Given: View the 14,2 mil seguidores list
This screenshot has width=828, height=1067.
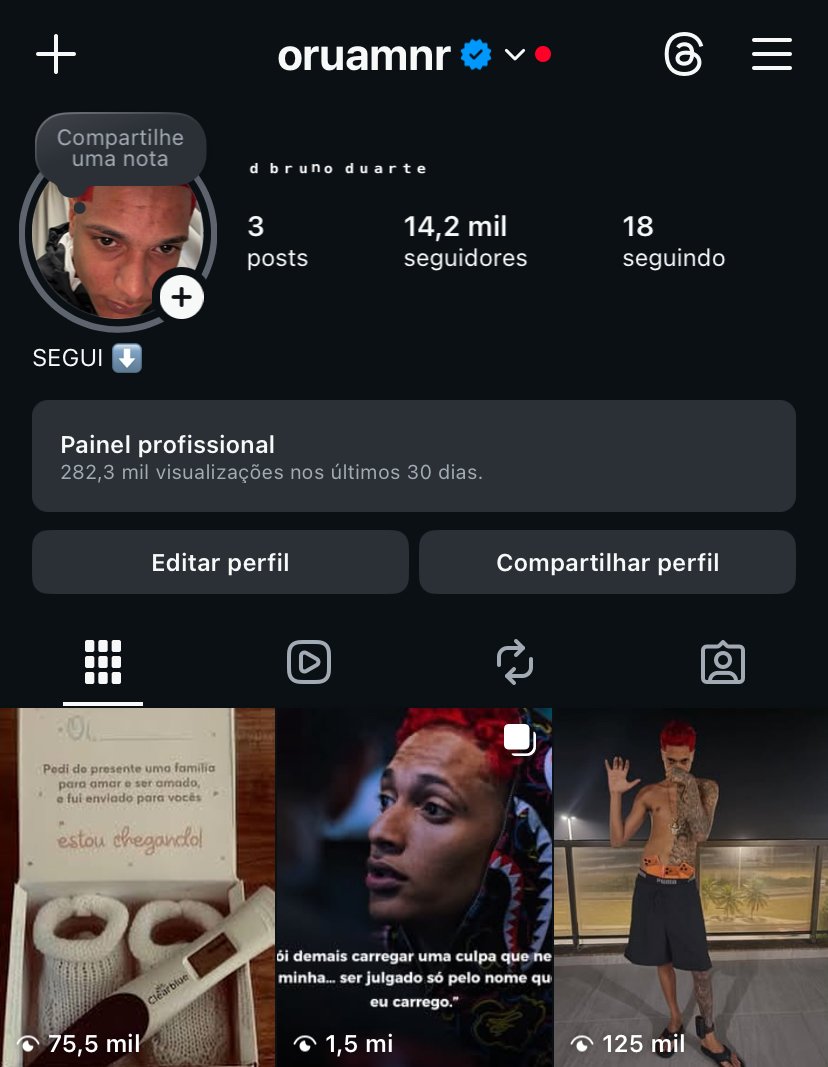Looking at the screenshot, I should 465,241.
